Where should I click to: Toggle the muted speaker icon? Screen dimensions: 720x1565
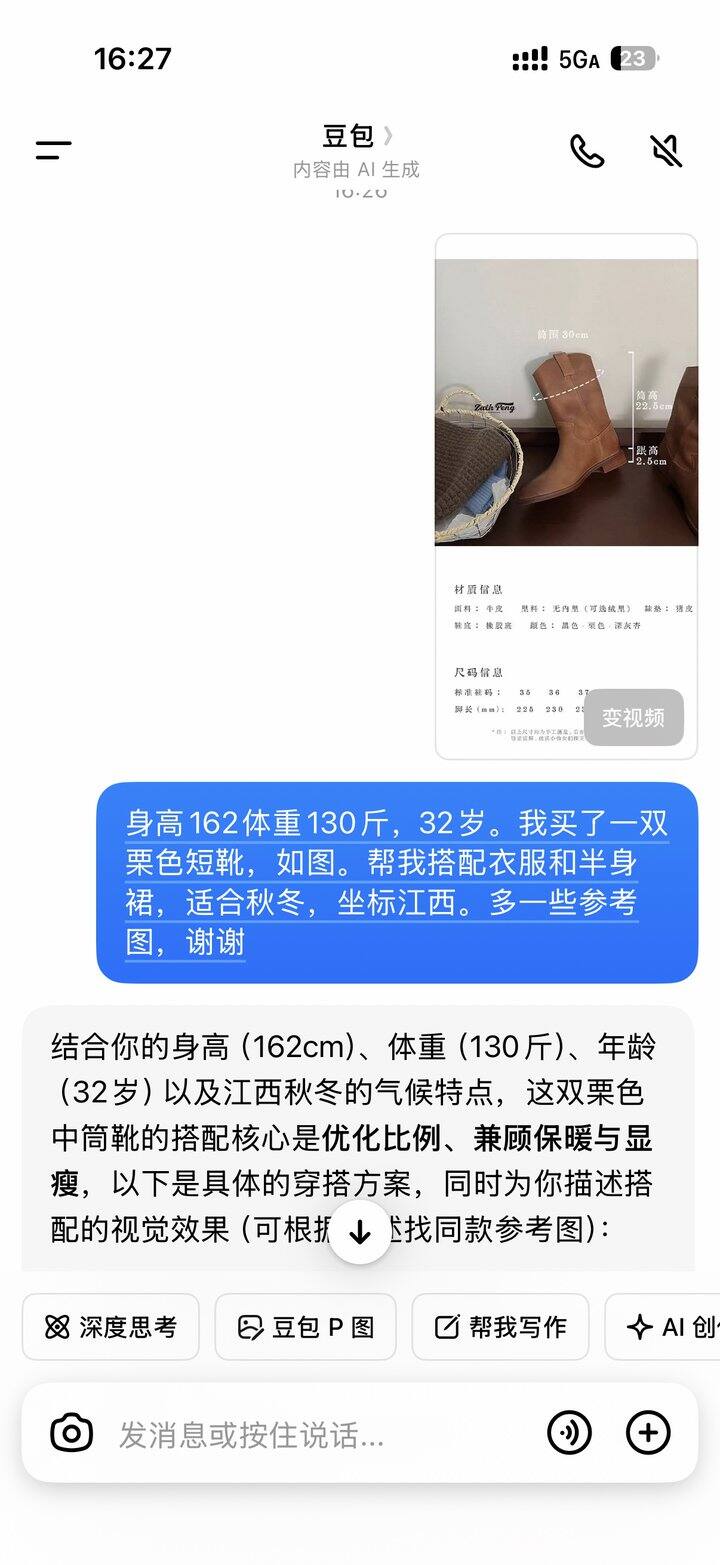click(x=665, y=151)
